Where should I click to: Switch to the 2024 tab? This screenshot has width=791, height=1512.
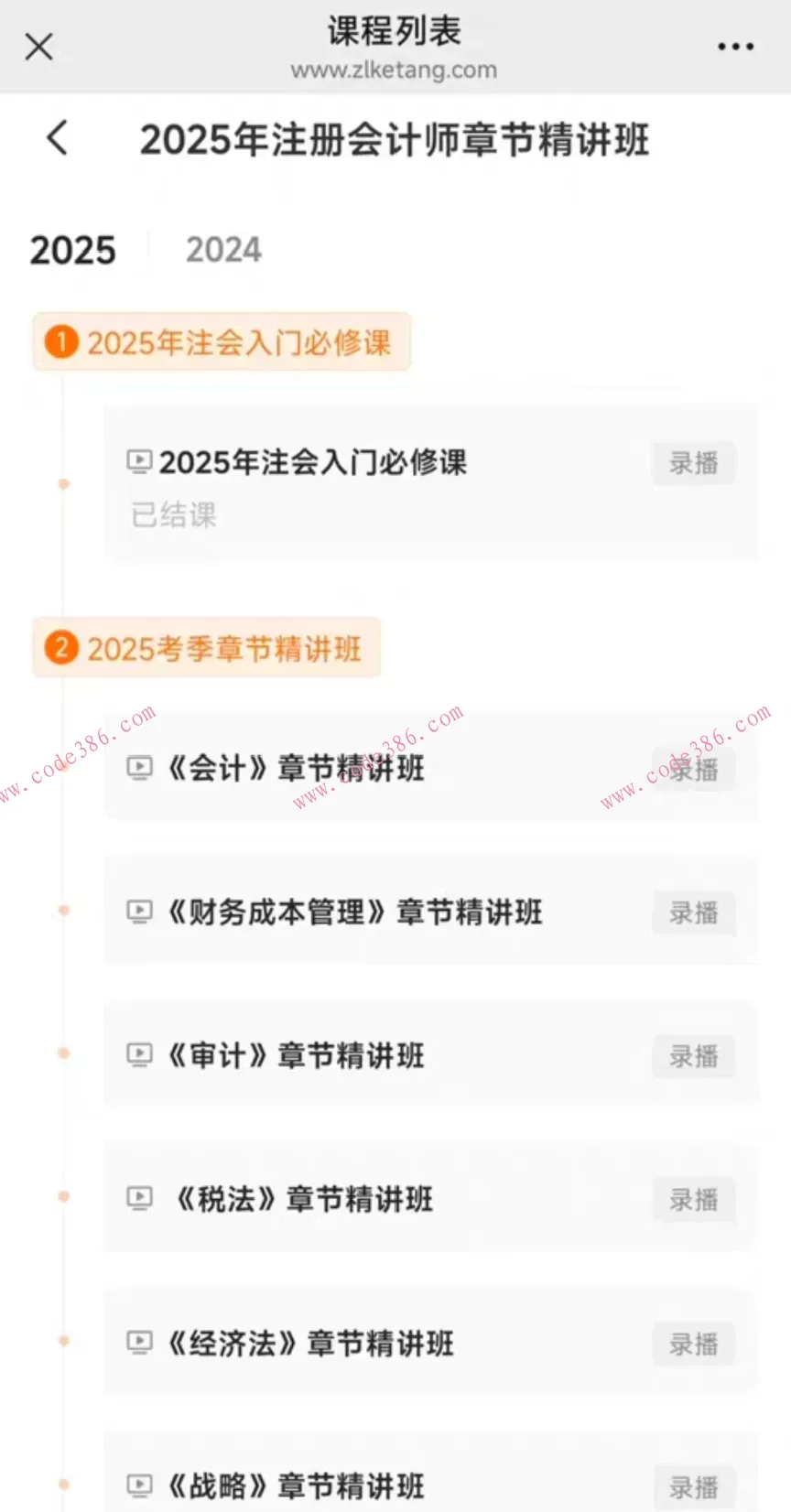(222, 249)
